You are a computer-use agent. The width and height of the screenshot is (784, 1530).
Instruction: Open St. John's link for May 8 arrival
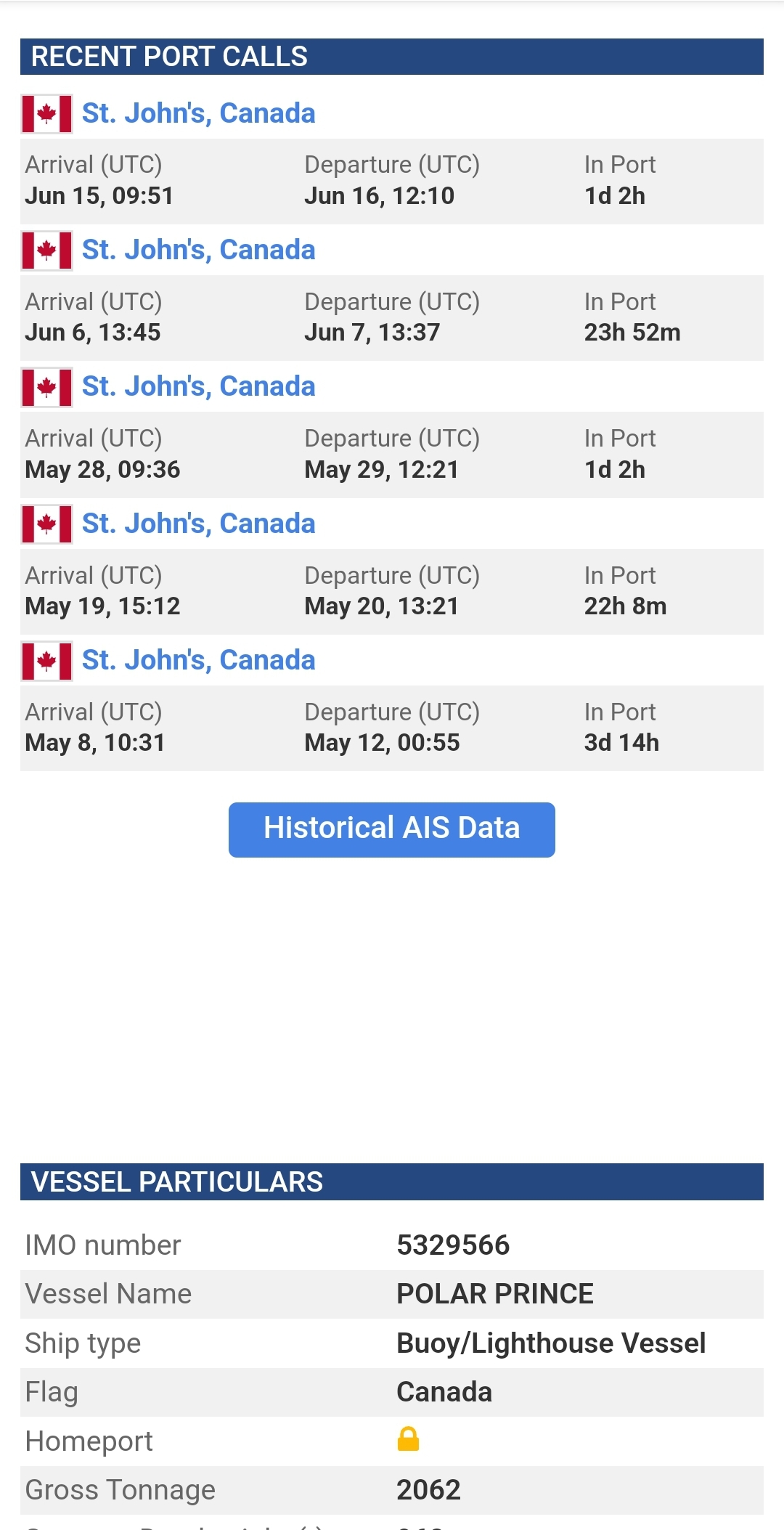[198, 660]
